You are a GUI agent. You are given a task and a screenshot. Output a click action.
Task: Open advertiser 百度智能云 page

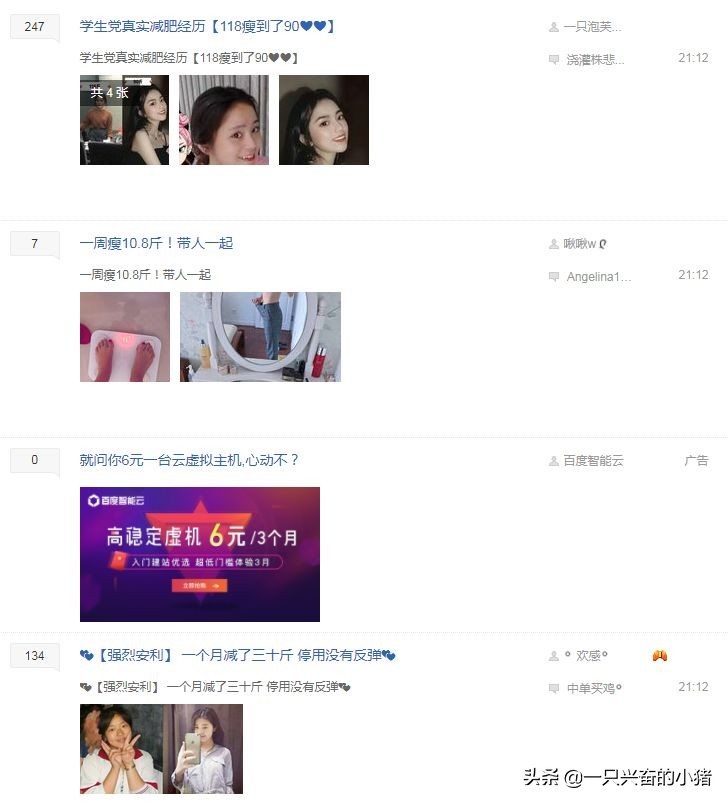(592, 461)
